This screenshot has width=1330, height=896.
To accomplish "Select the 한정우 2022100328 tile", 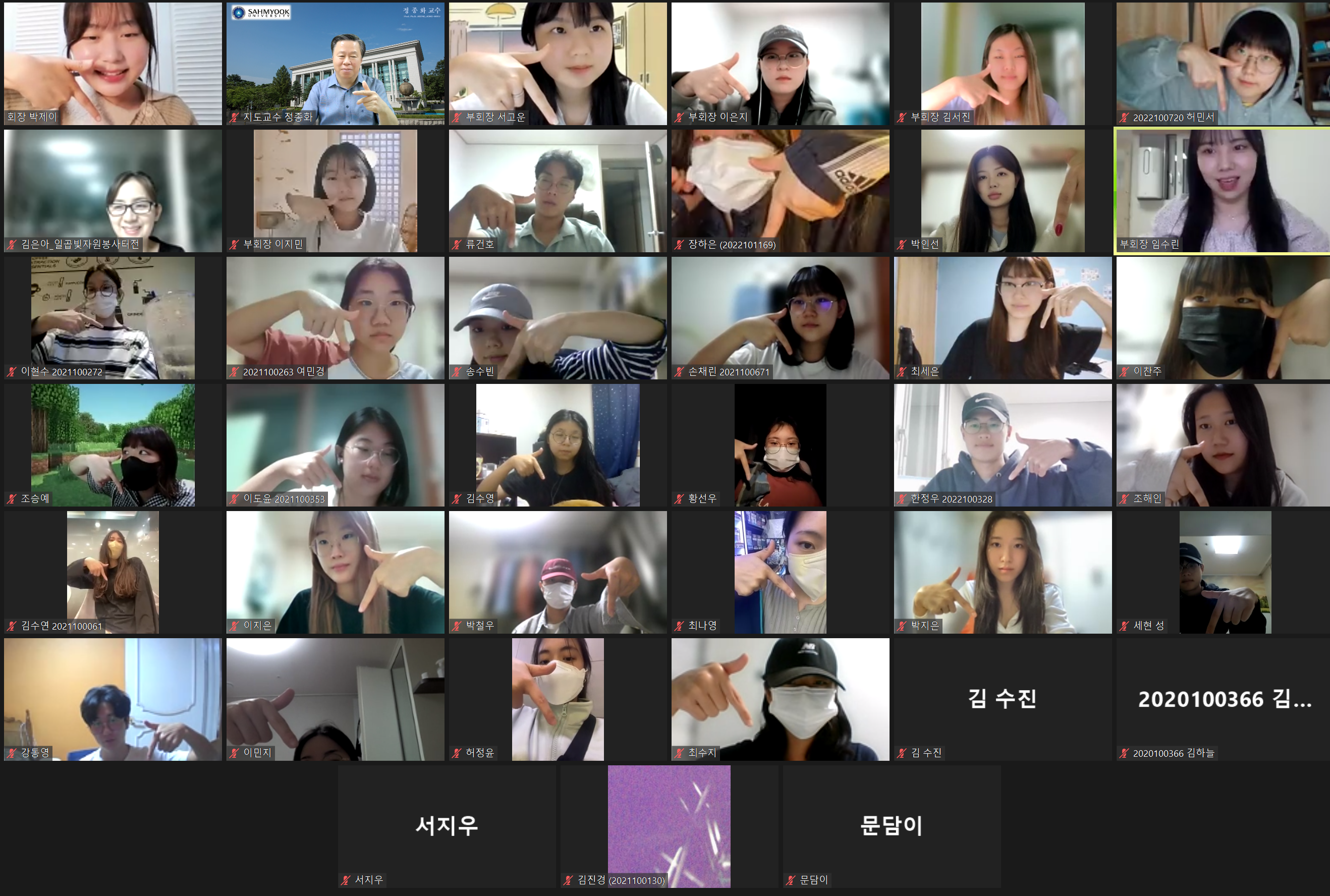I will [x=1002, y=444].
